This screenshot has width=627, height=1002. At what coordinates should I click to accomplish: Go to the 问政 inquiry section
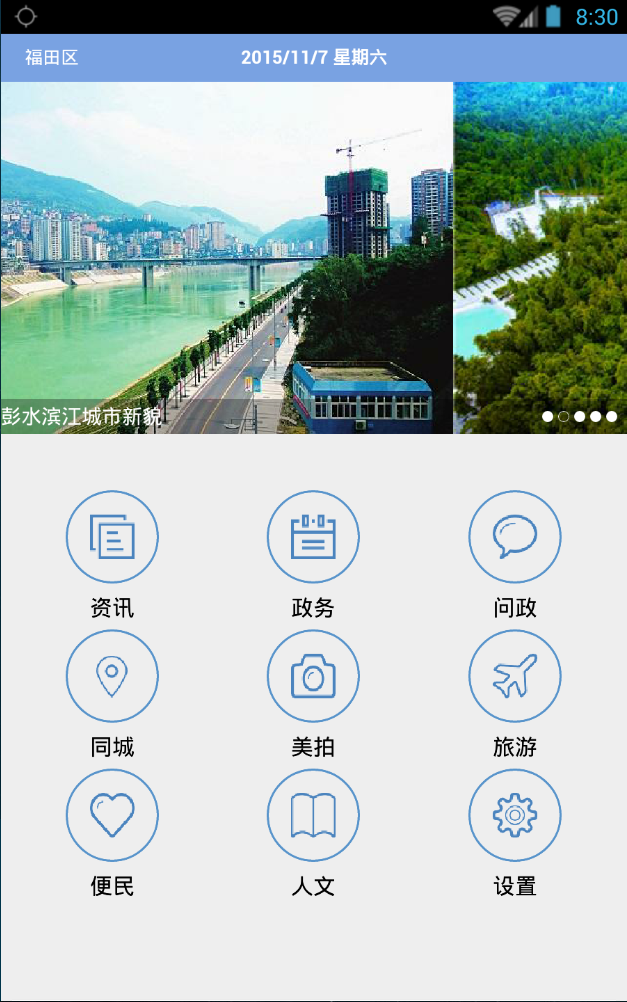pyautogui.click(x=515, y=537)
